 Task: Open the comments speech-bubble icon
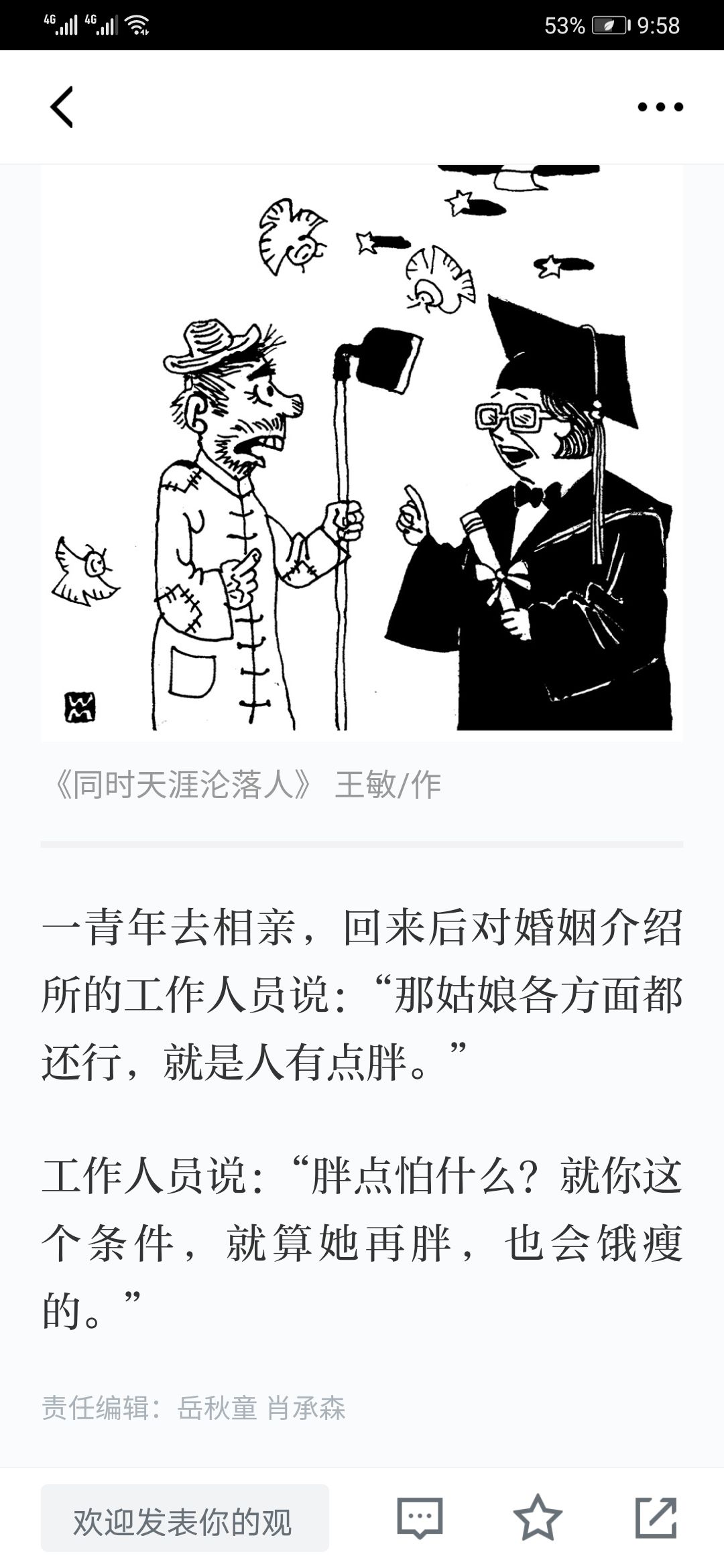(x=420, y=1518)
